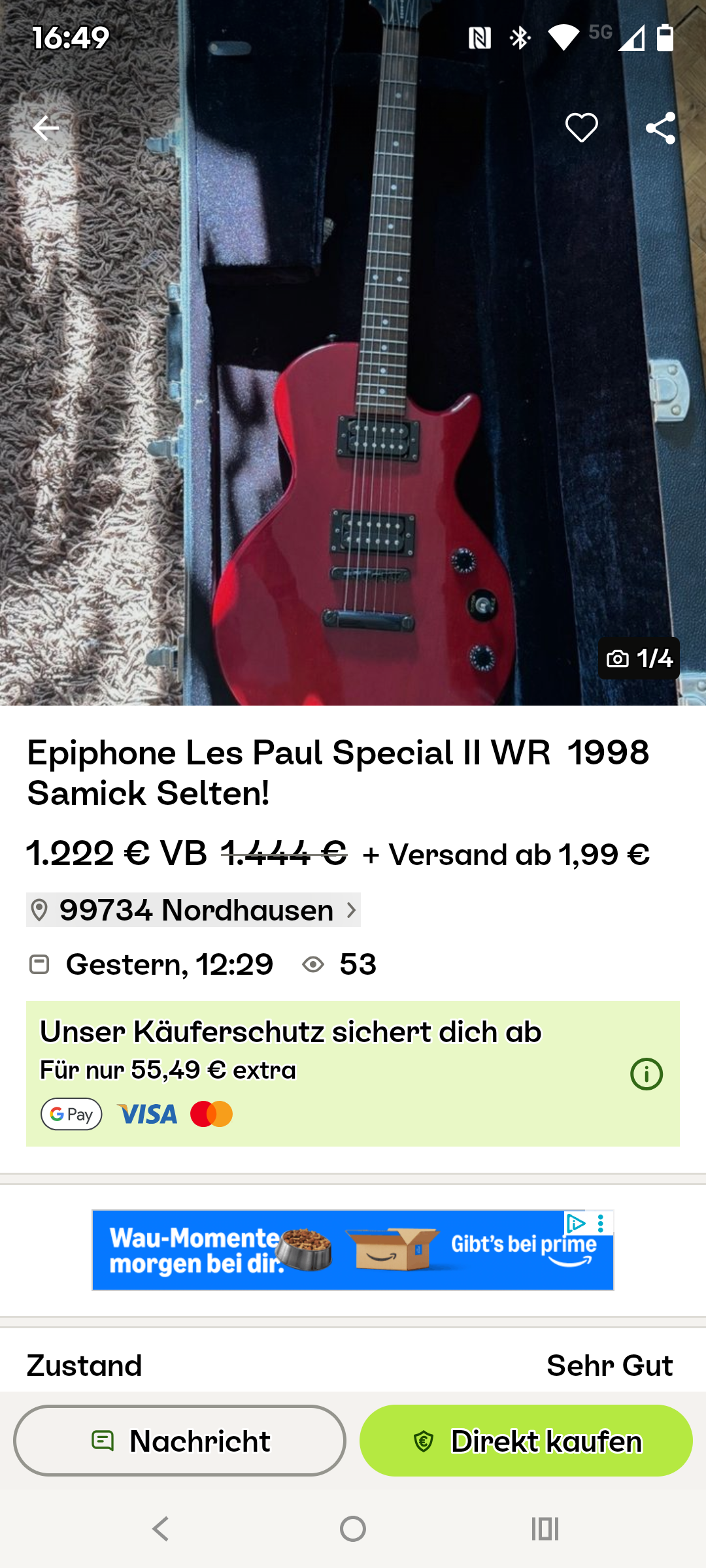Open recent apps overview
This screenshot has width=706, height=1568.
[x=545, y=1529]
